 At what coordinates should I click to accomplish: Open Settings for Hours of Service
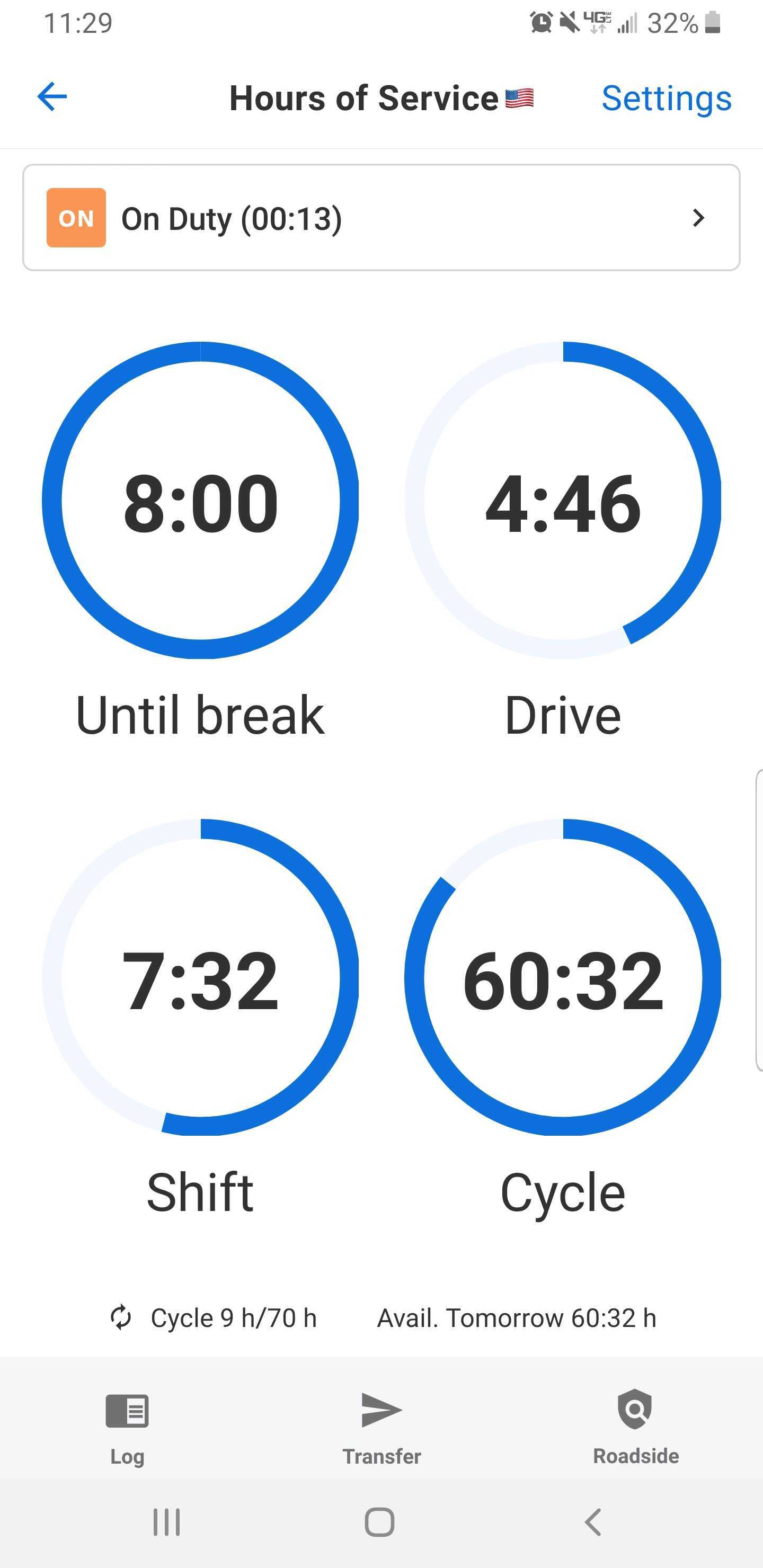[x=666, y=97]
